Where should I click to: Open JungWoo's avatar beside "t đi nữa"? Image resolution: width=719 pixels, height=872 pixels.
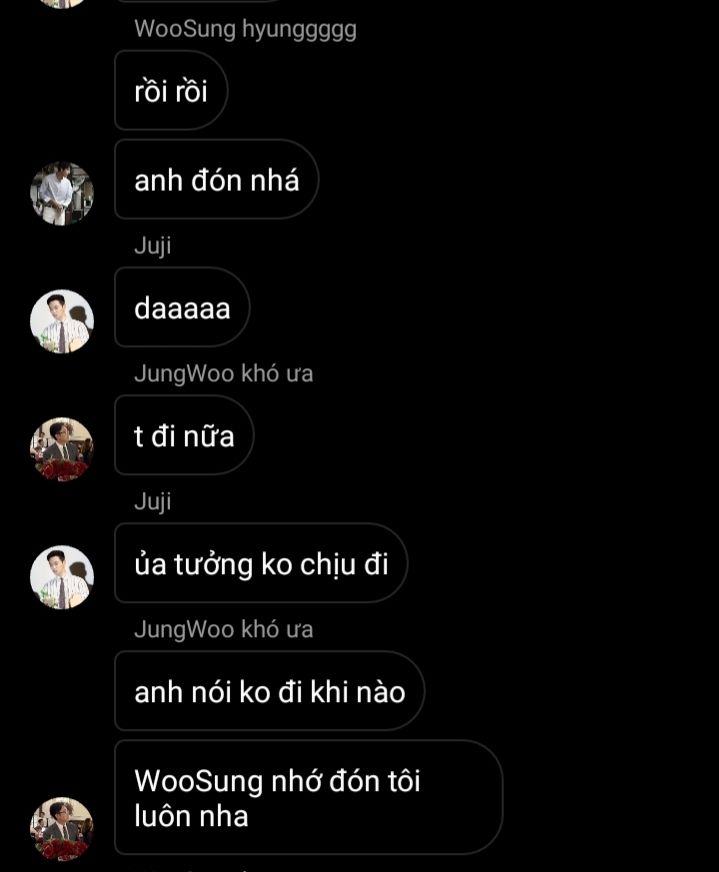[62, 449]
